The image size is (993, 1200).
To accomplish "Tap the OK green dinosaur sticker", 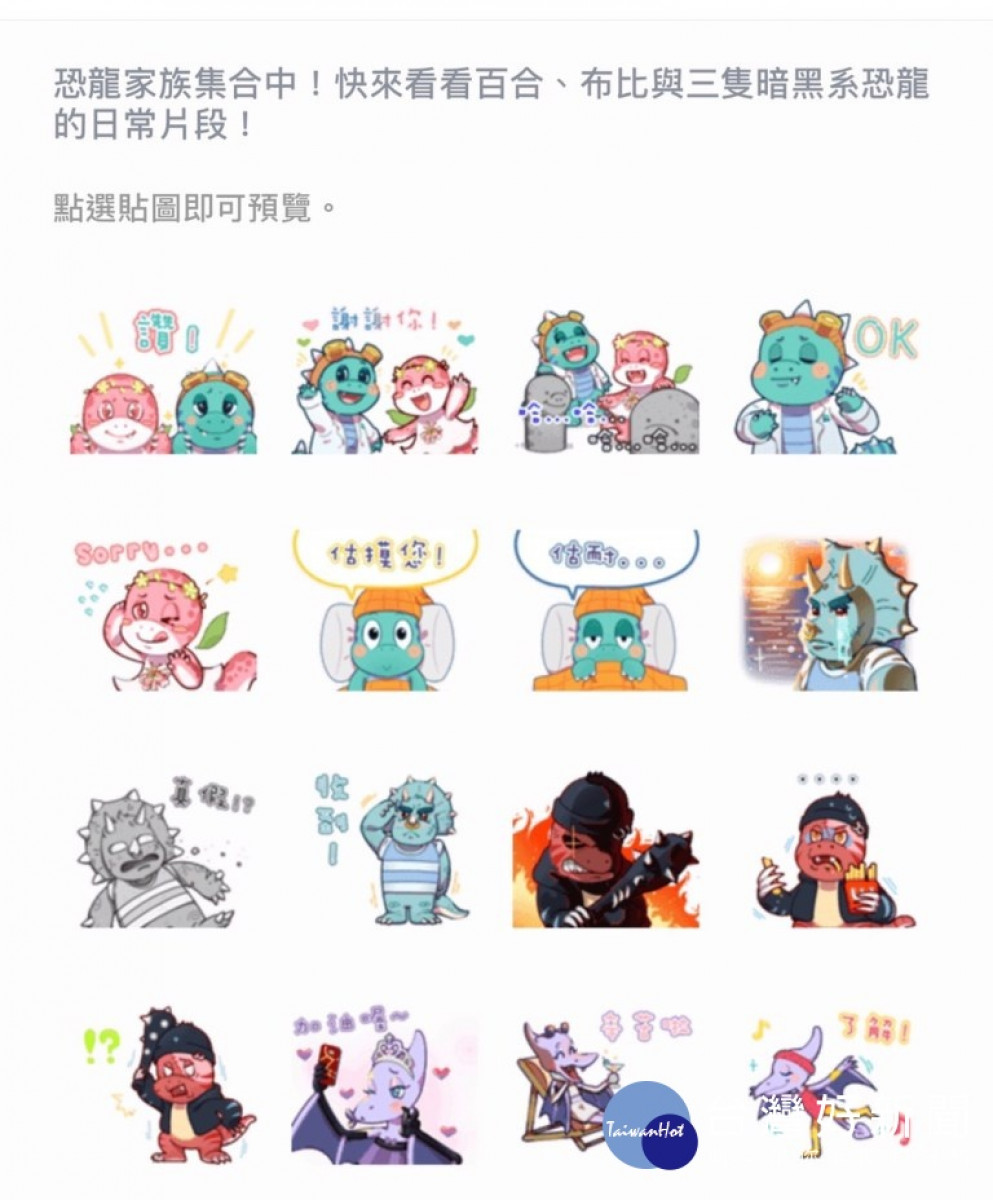I will (828, 381).
